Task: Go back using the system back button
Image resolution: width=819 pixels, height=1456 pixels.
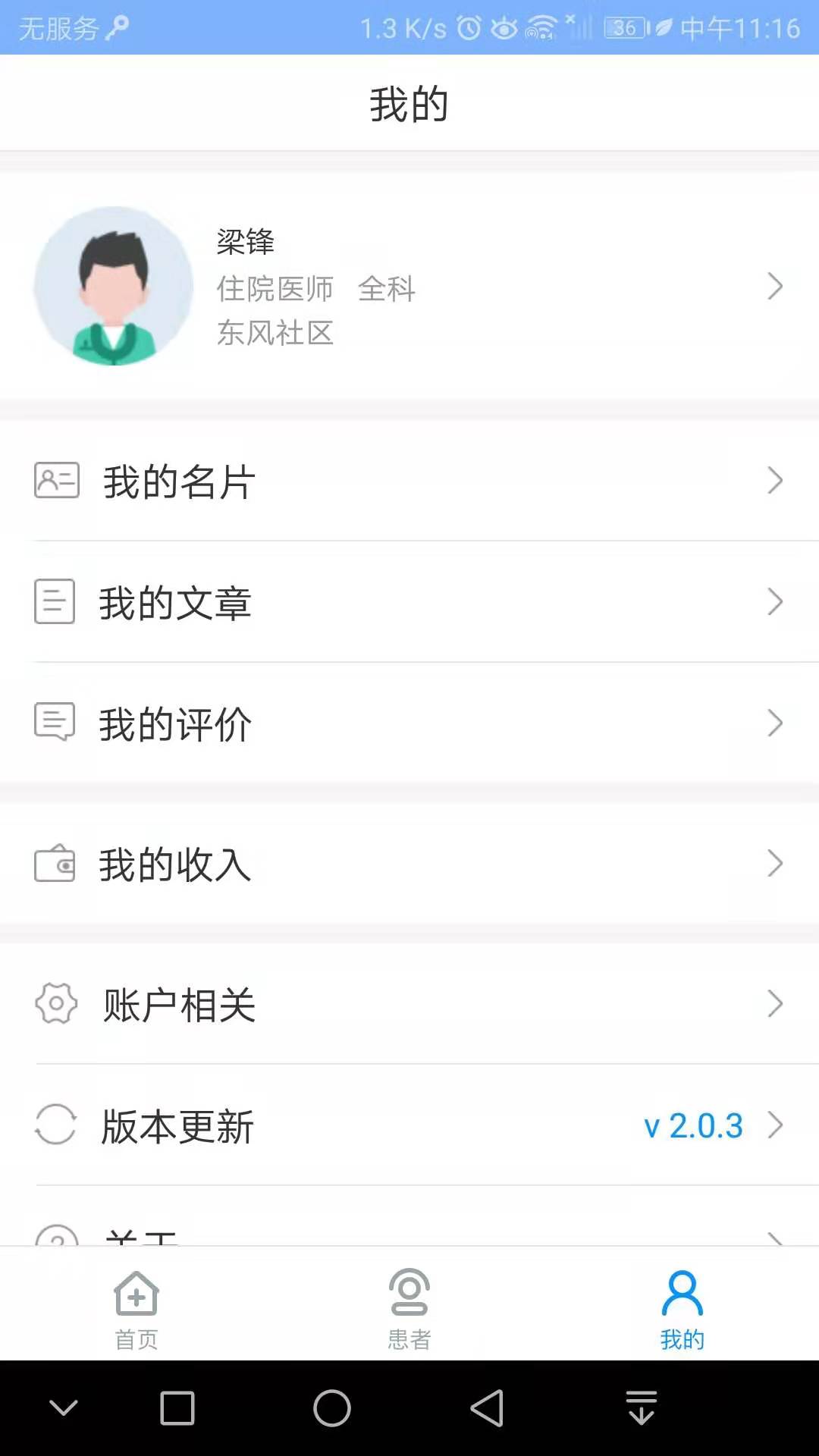Action: 487,1408
